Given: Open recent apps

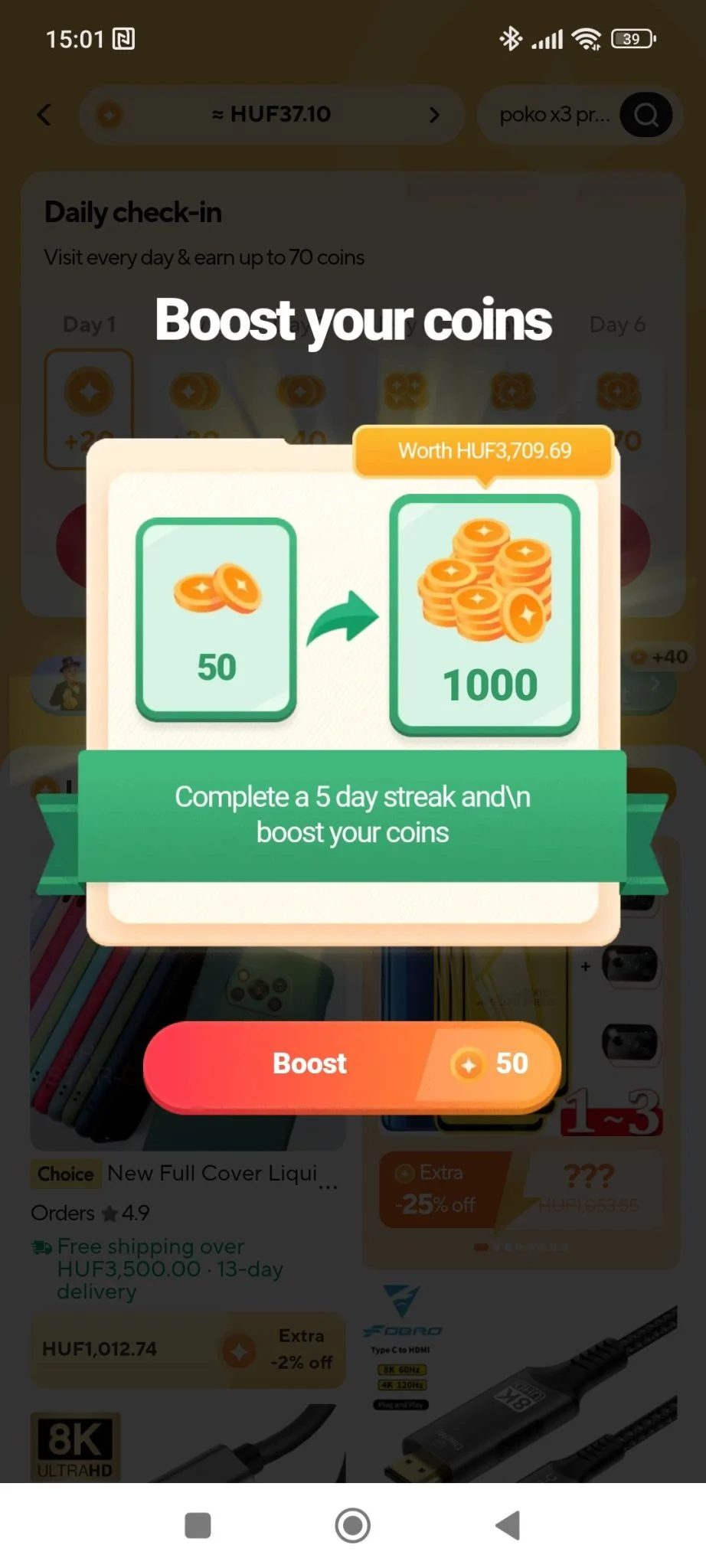Looking at the screenshot, I should coord(198,1525).
